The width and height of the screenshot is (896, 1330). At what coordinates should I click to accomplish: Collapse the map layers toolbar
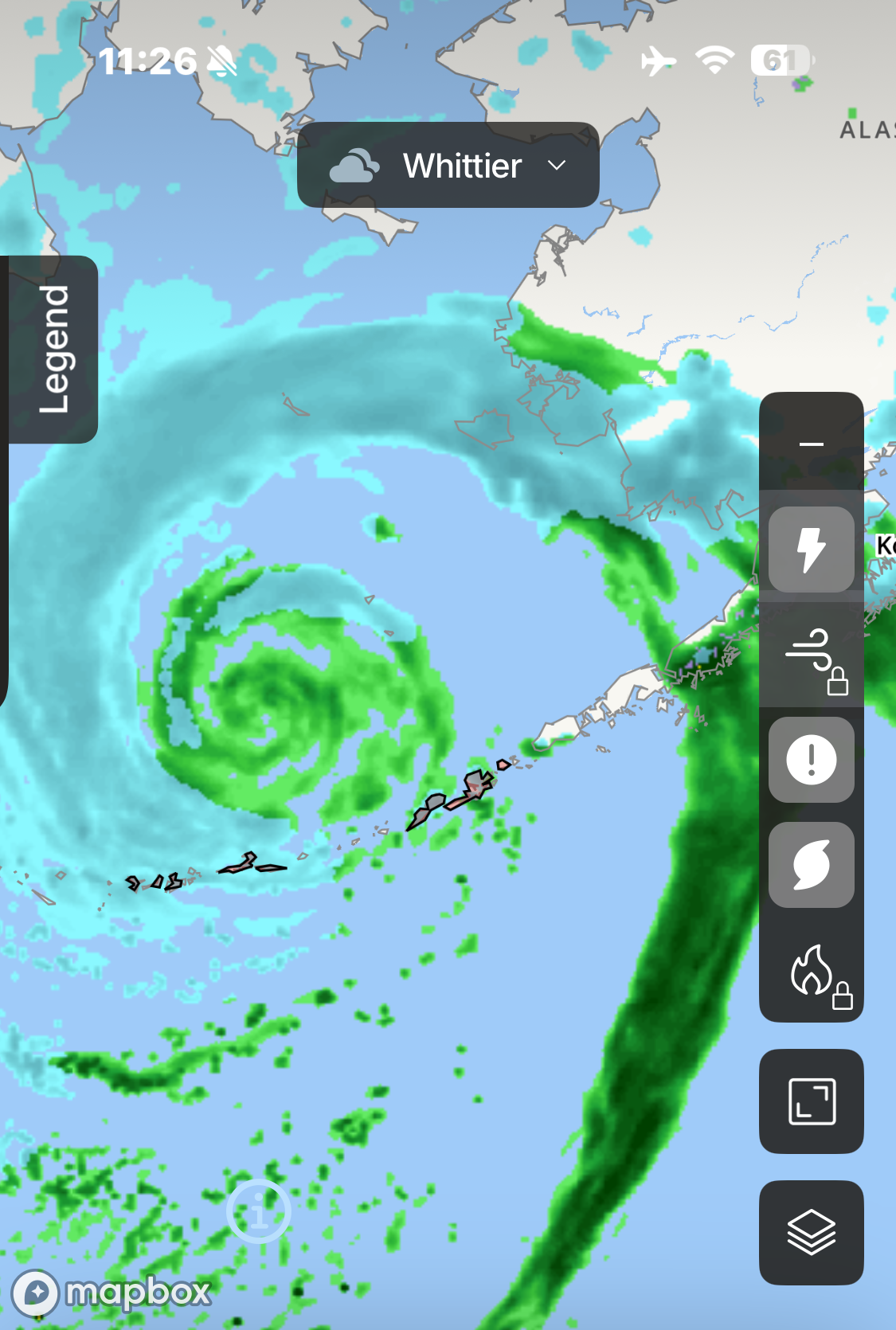pos(811,444)
